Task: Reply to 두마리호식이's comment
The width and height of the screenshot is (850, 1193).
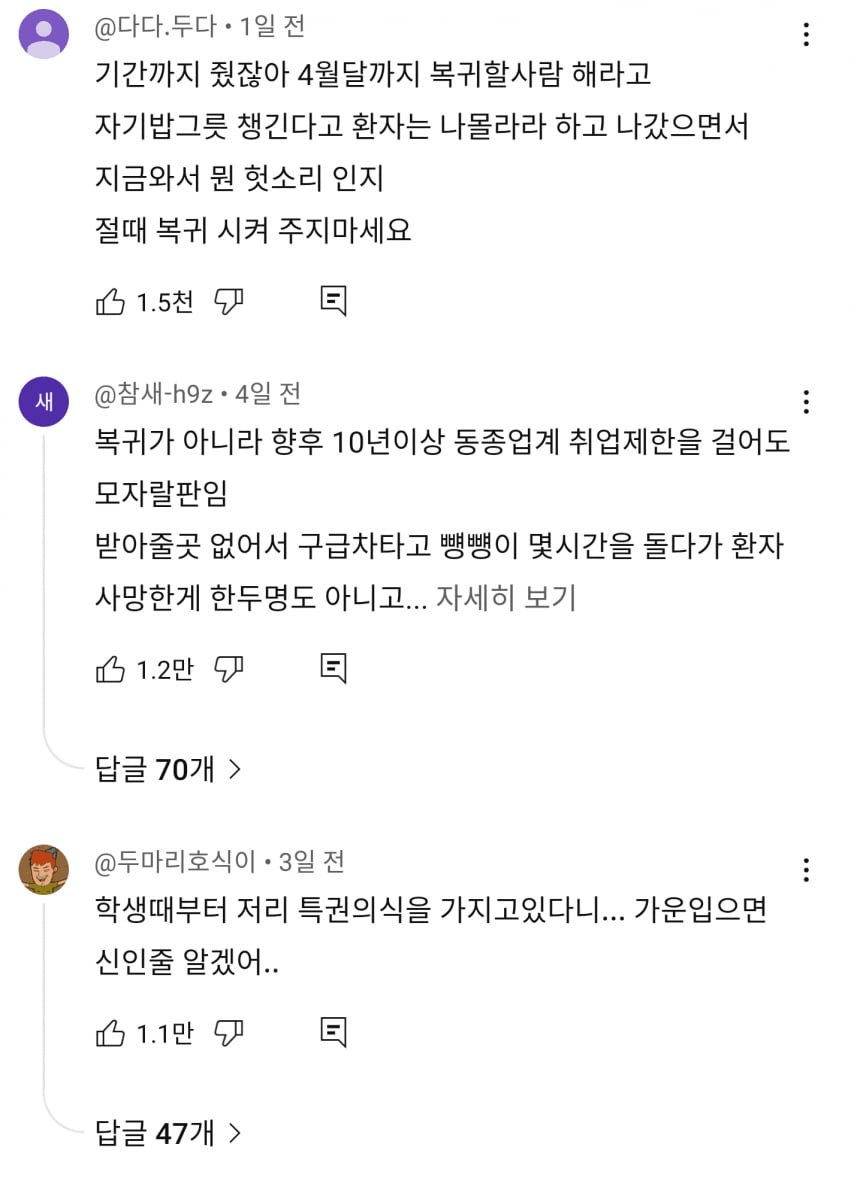Action: [333, 1032]
